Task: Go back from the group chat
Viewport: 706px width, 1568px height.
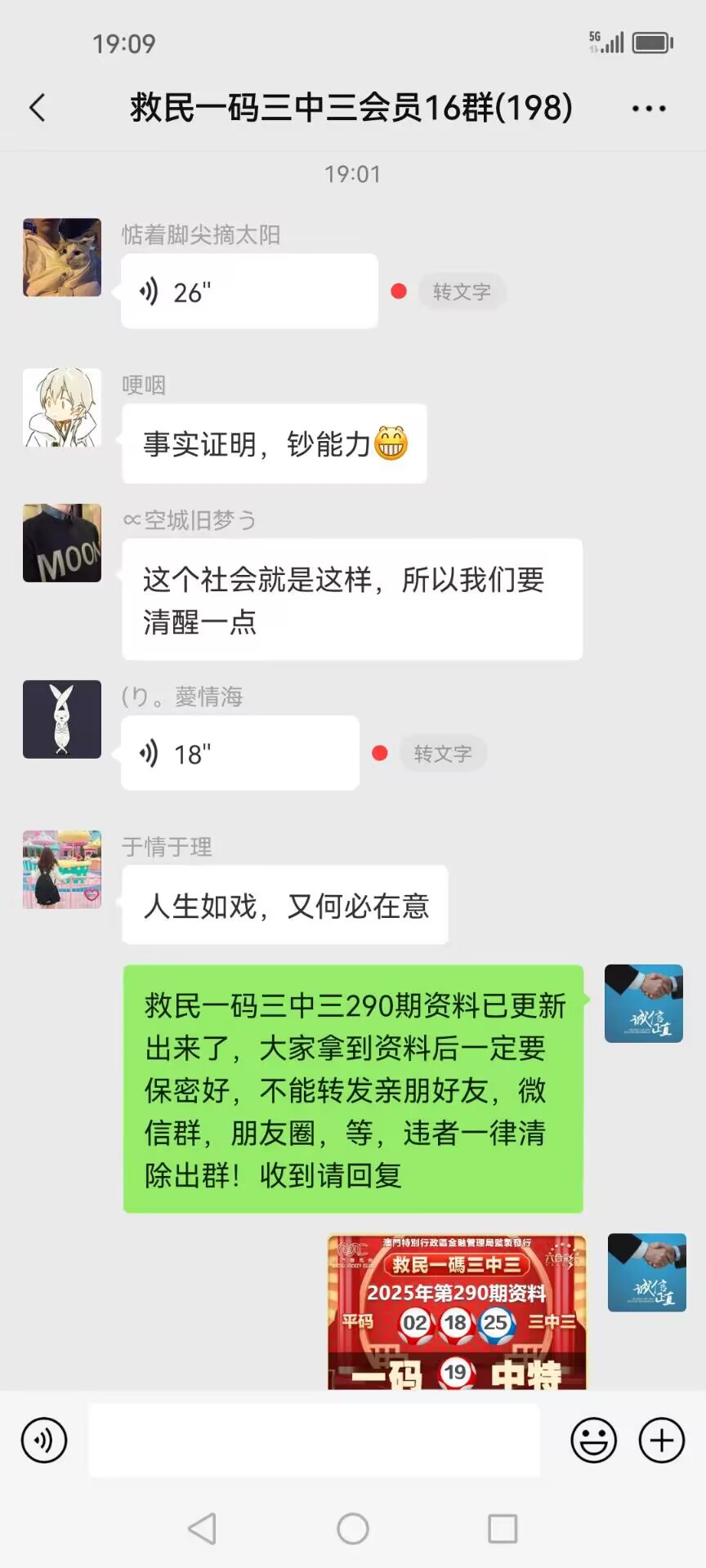Action: [38, 108]
